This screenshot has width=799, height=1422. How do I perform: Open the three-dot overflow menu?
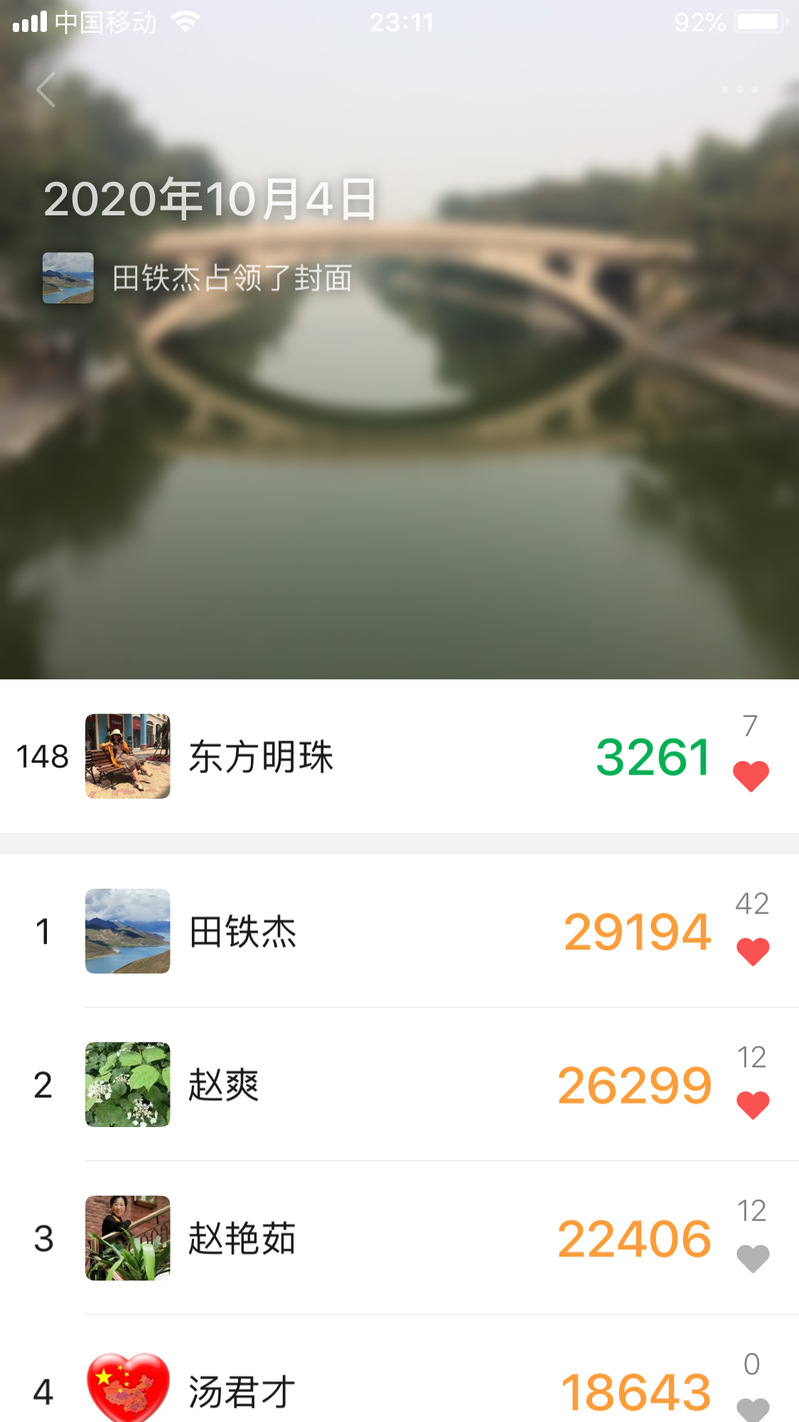click(x=739, y=90)
